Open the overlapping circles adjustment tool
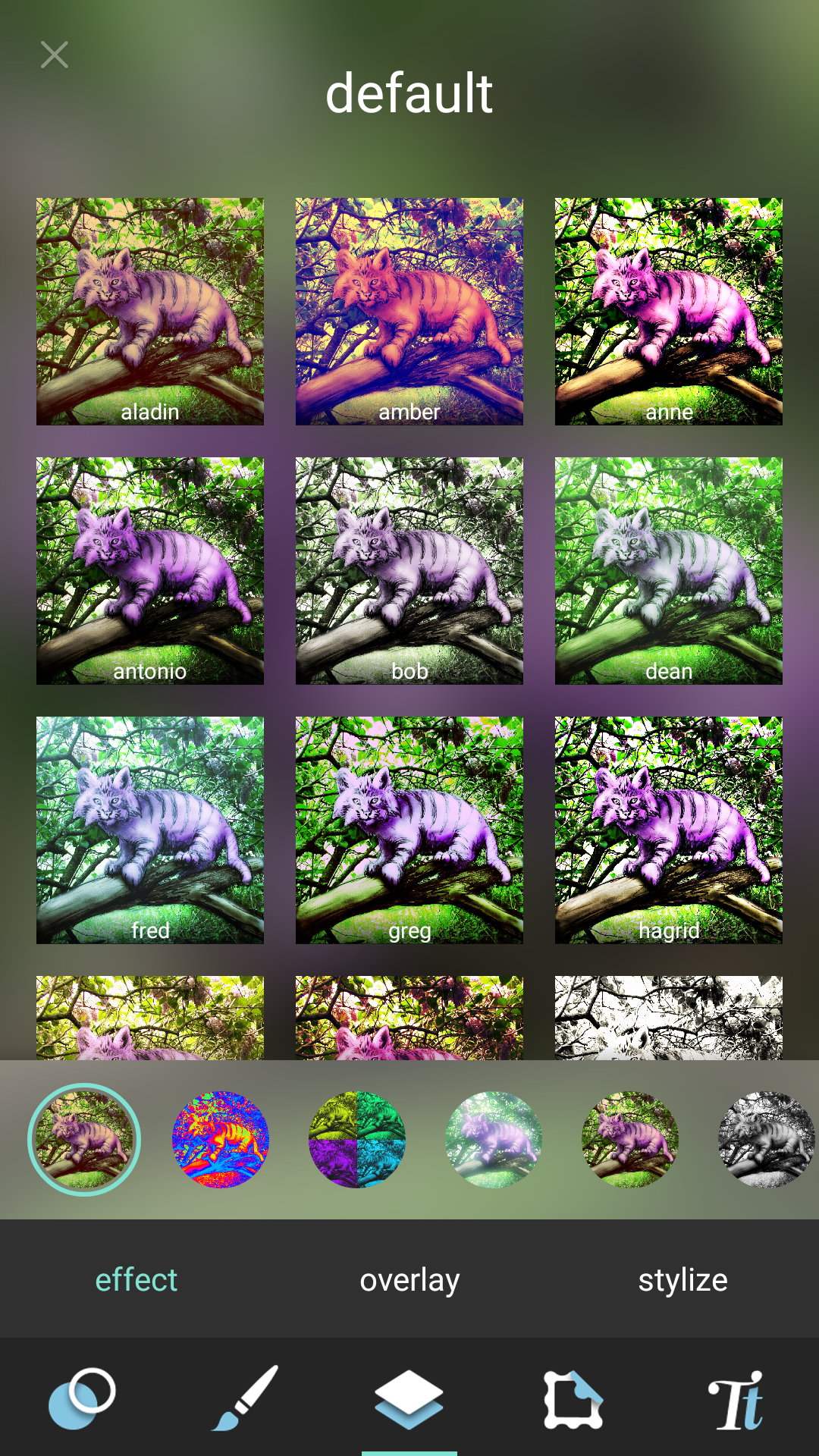The height and width of the screenshot is (1456, 819). pos(82,1398)
